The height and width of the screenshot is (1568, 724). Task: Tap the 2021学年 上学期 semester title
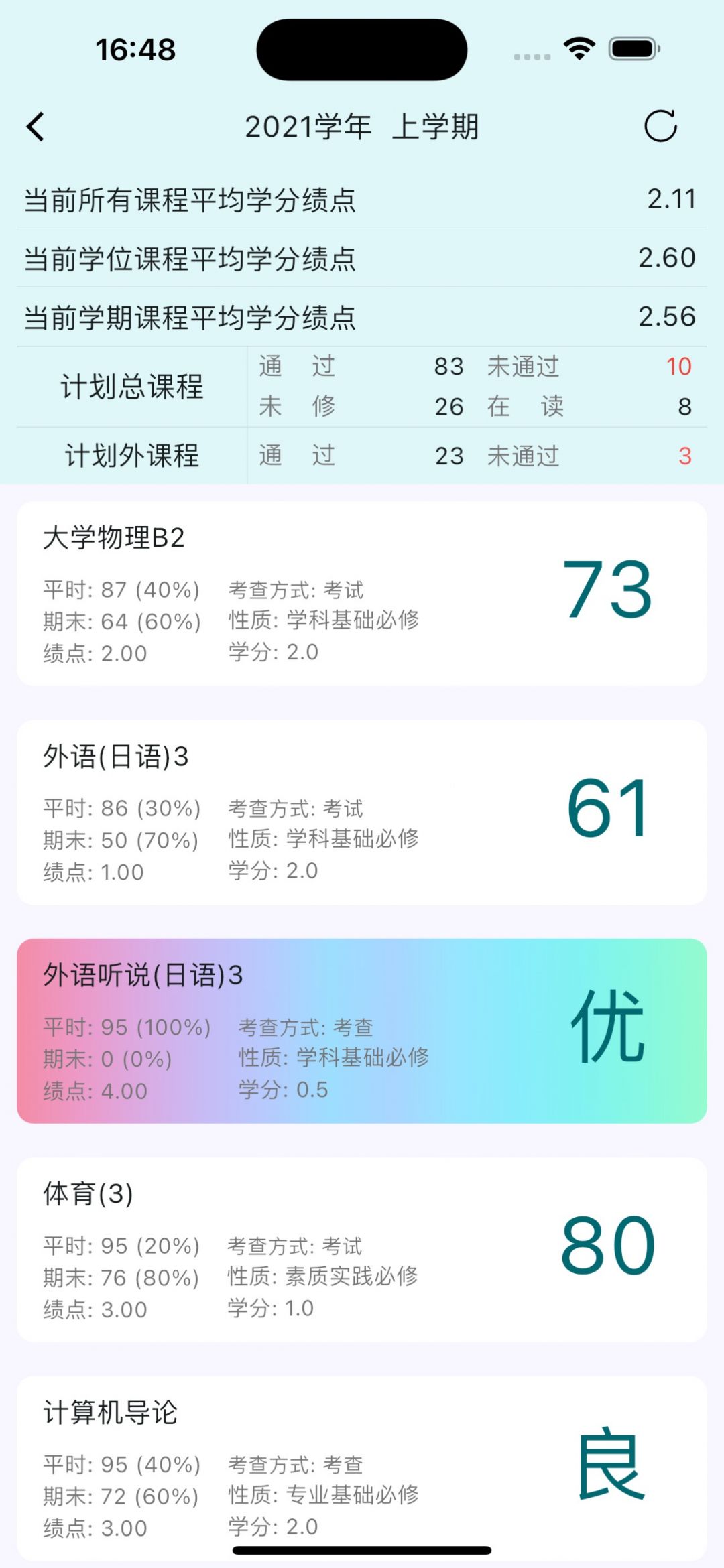(x=362, y=127)
